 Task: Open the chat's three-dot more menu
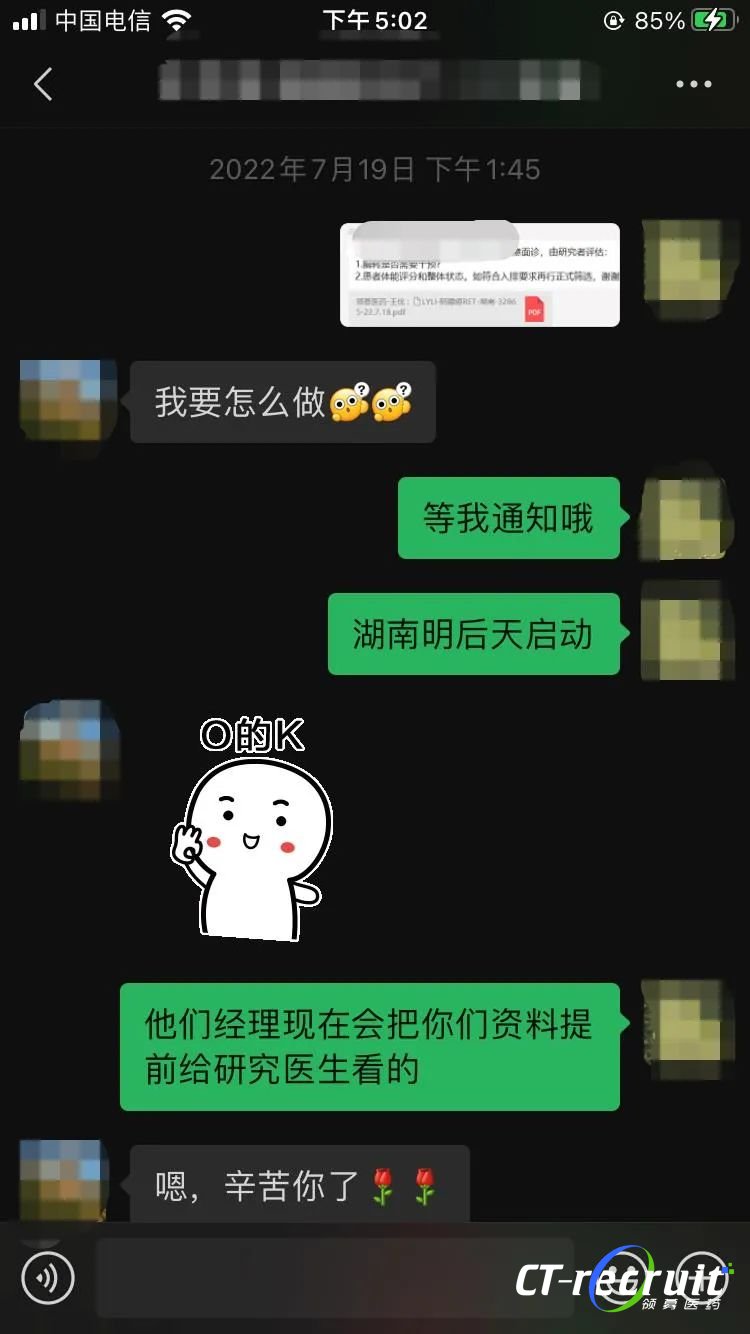(x=693, y=85)
